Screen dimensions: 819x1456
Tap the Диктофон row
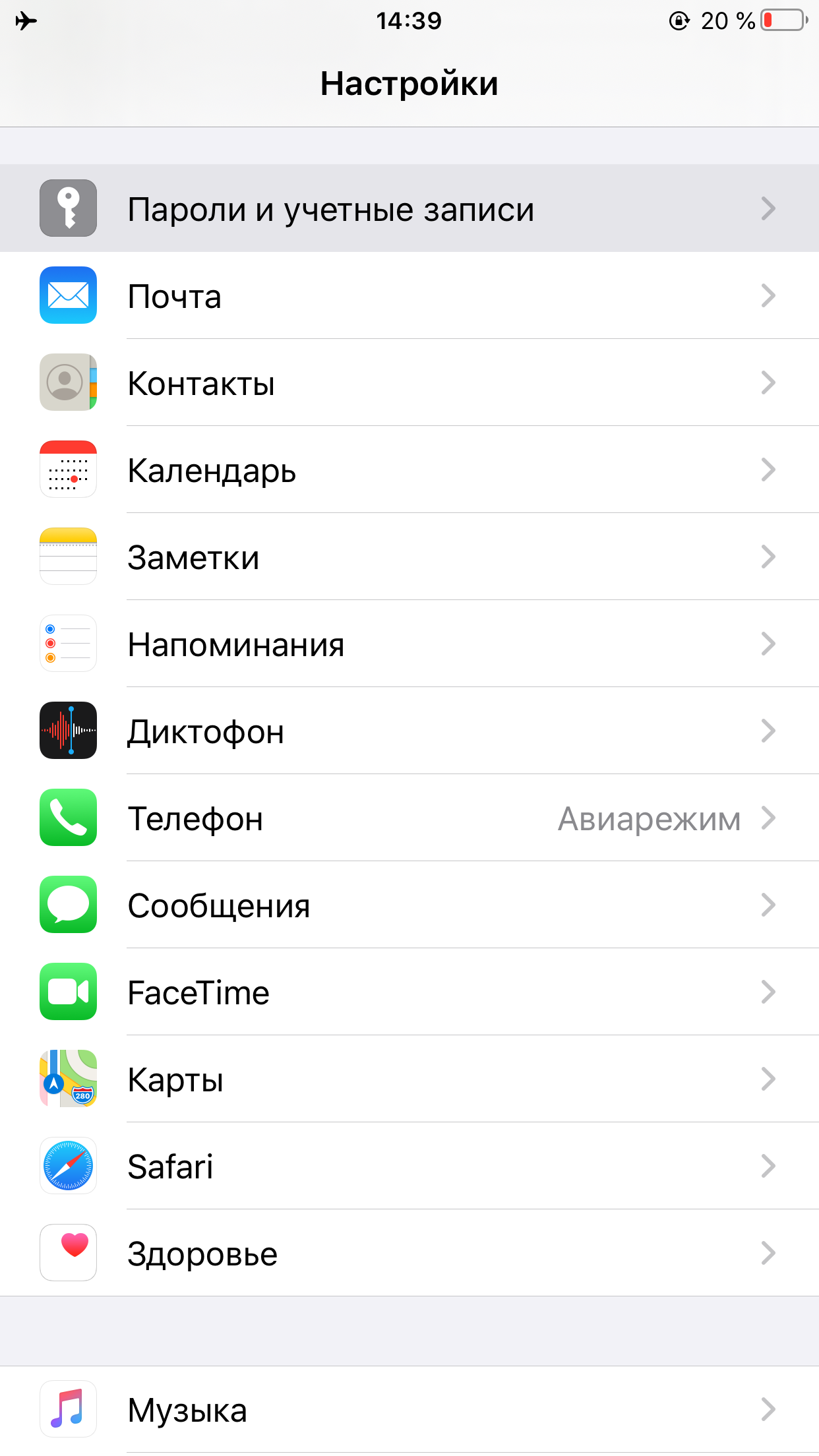409,731
